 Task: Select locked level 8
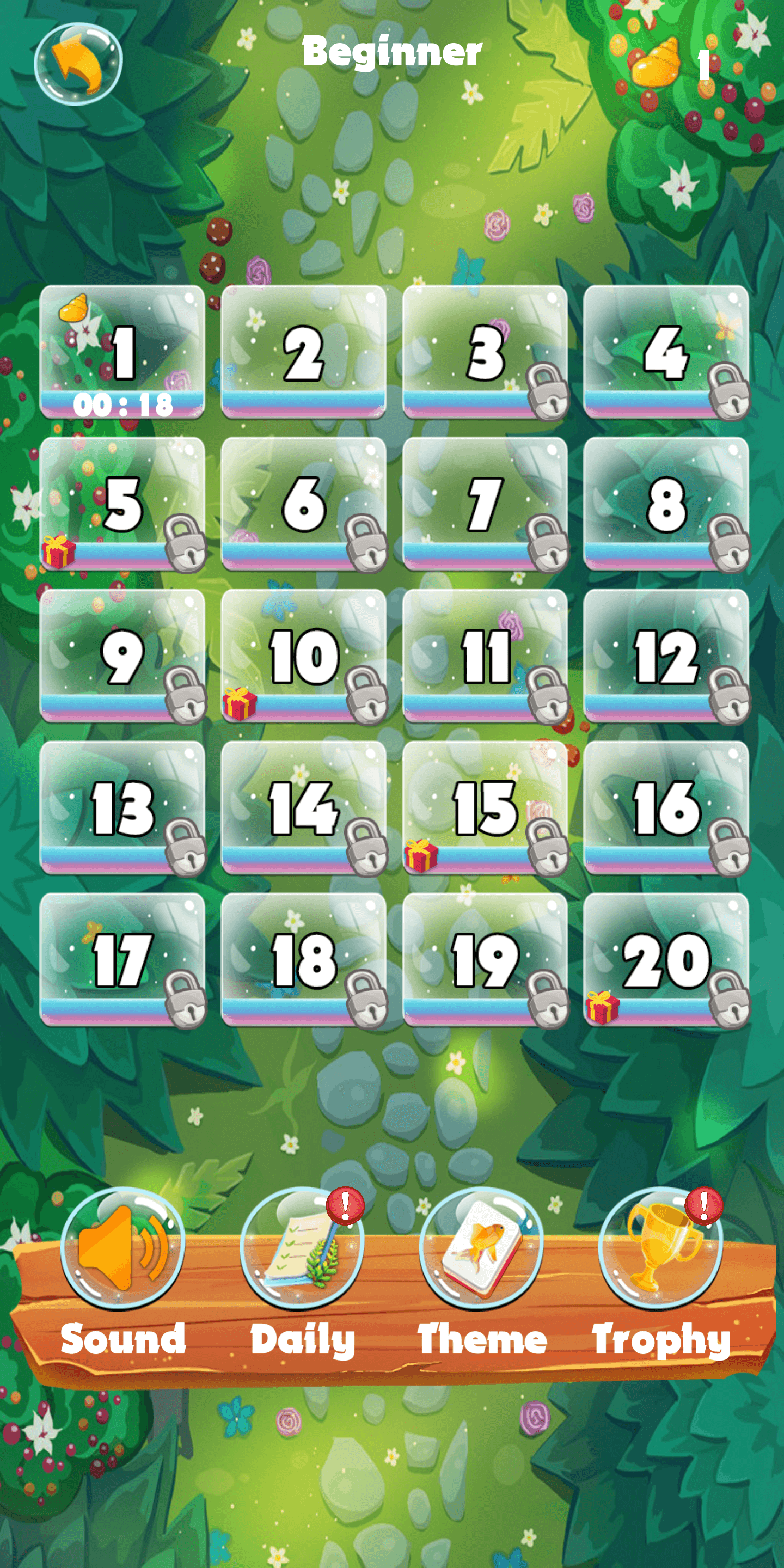(x=666, y=504)
